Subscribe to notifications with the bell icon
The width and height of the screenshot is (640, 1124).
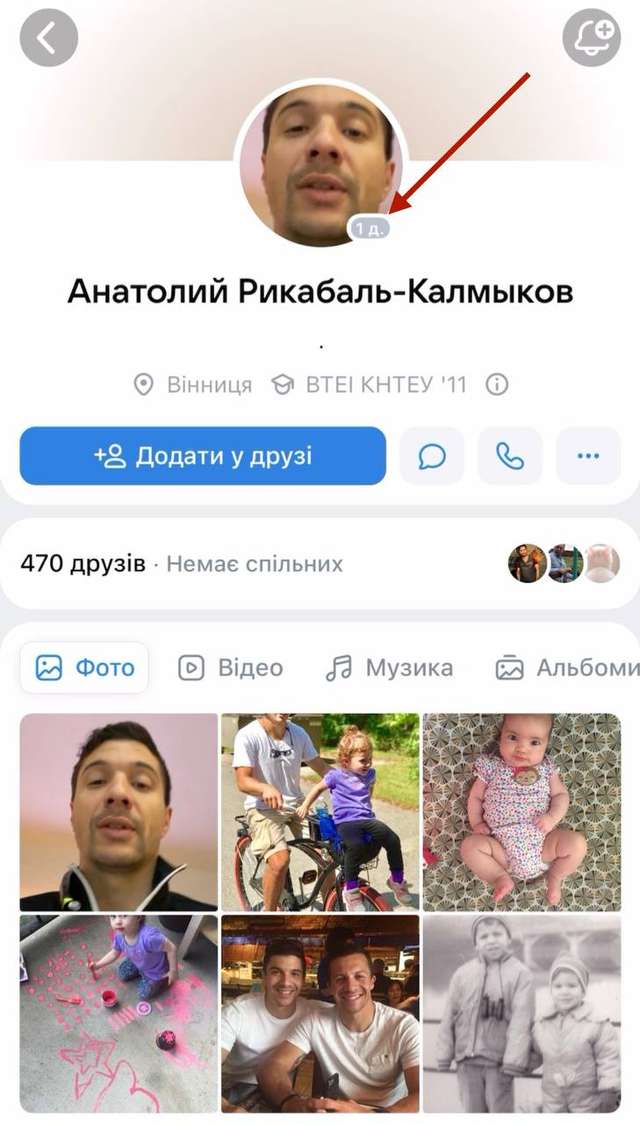(591, 38)
